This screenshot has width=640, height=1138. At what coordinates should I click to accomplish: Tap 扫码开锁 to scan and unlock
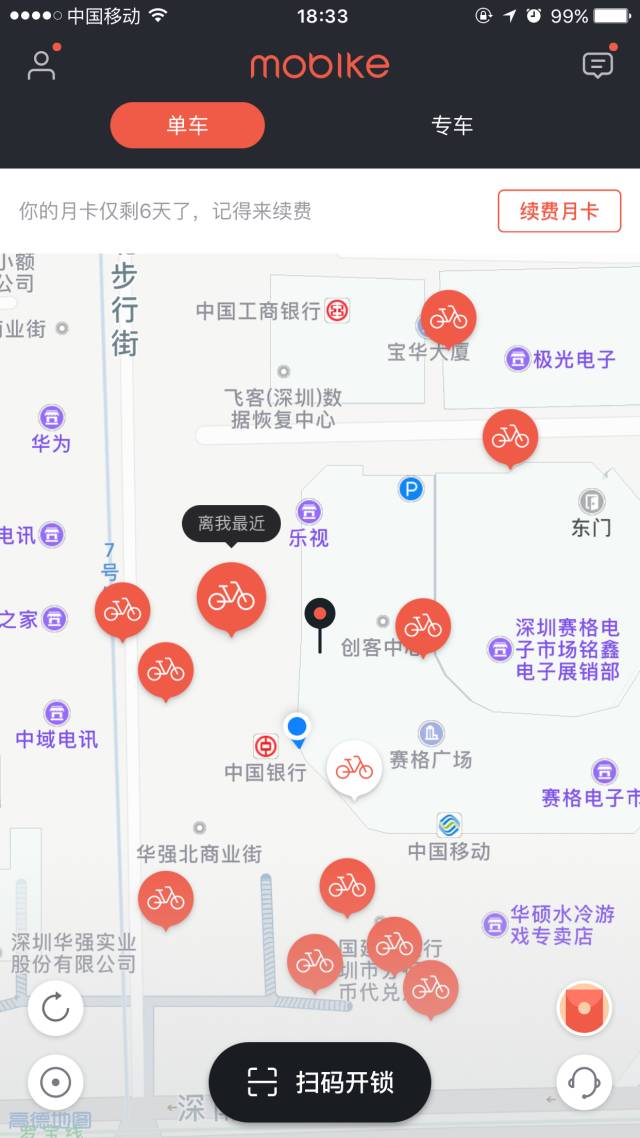pos(320,1082)
